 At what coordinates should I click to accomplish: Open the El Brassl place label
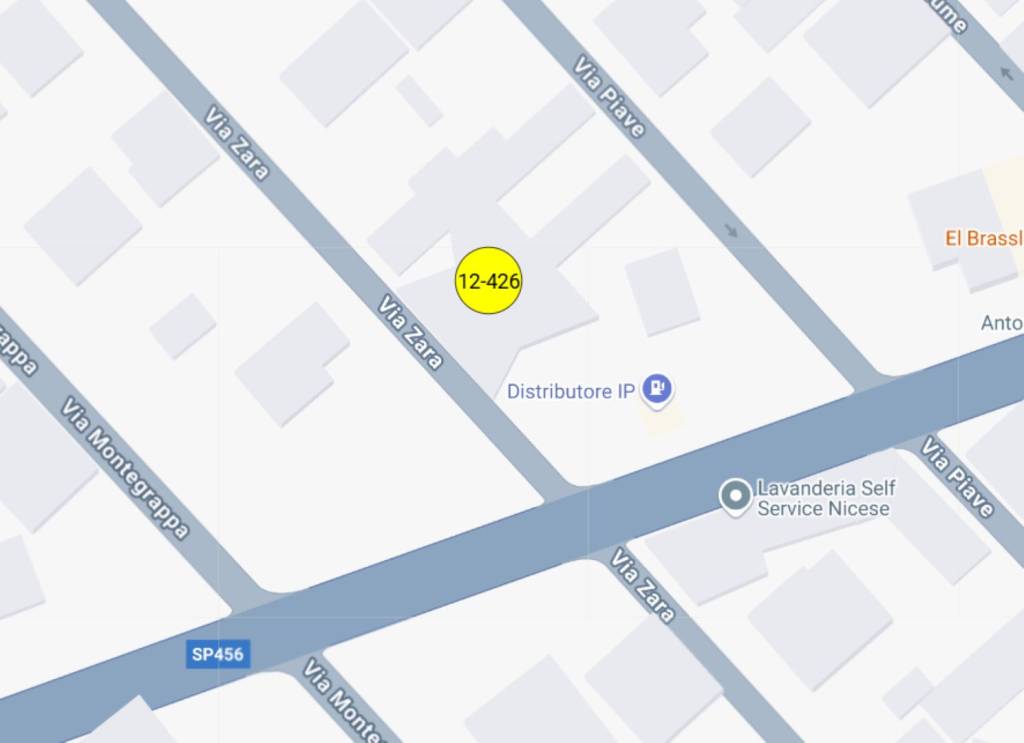tap(984, 239)
